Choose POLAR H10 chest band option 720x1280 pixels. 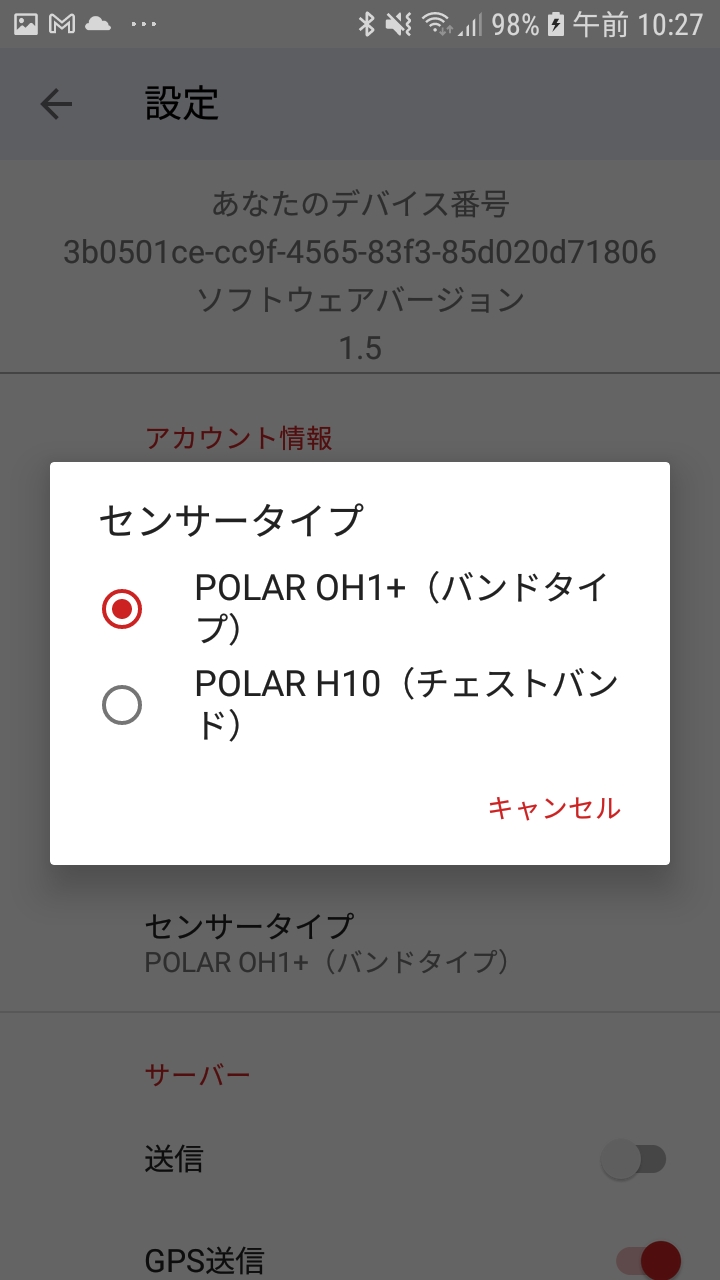(x=360, y=705)
